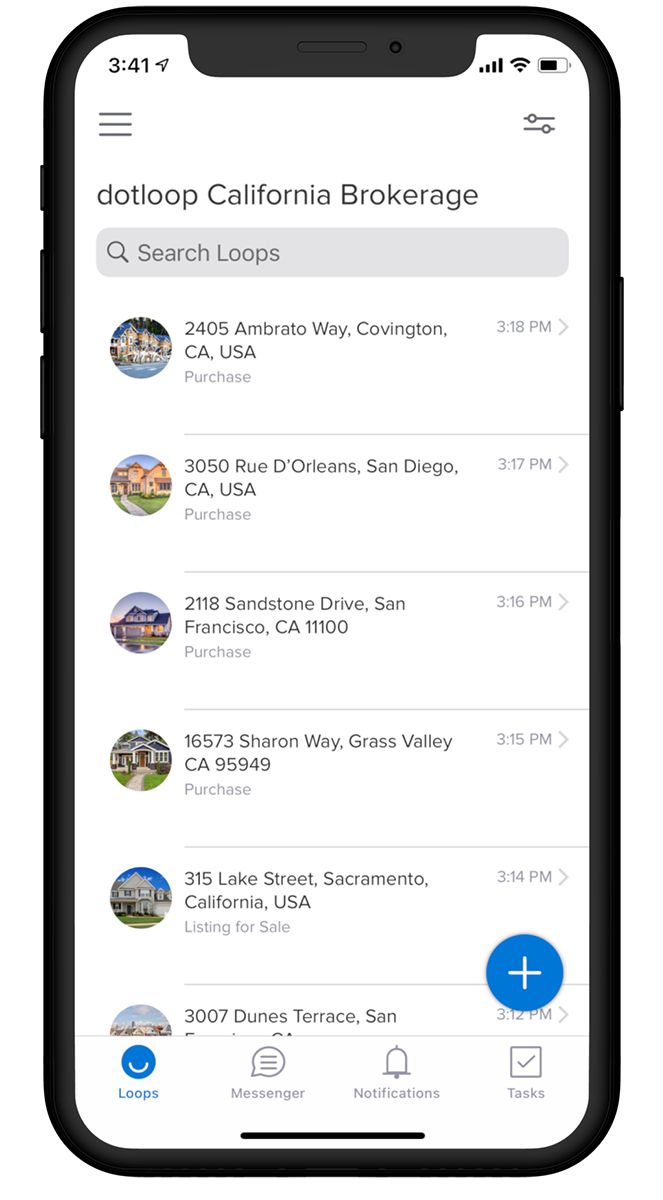The height and width of the screenshot is (1200, 663).
Task: Open the 2118 Sandstone Drive loop
Action: pos(330,626)
